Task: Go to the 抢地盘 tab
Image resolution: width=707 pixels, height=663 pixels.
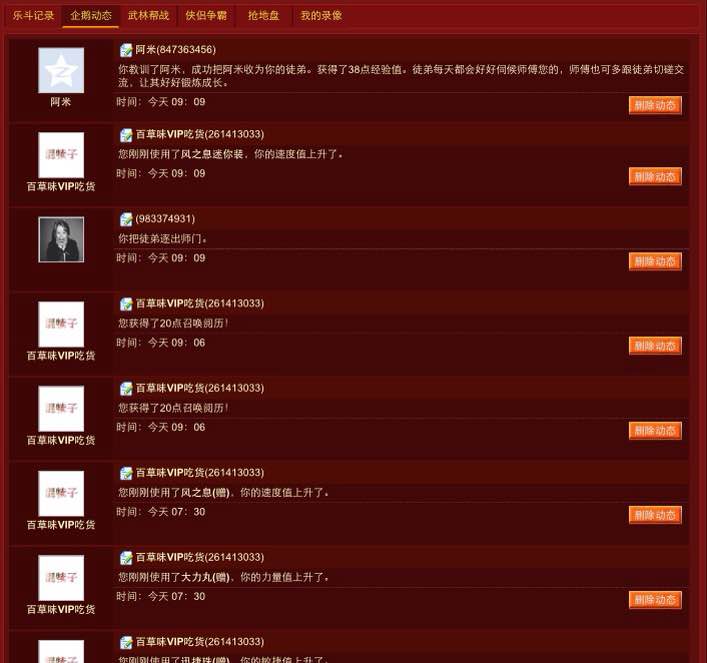Action: (263, 16)
